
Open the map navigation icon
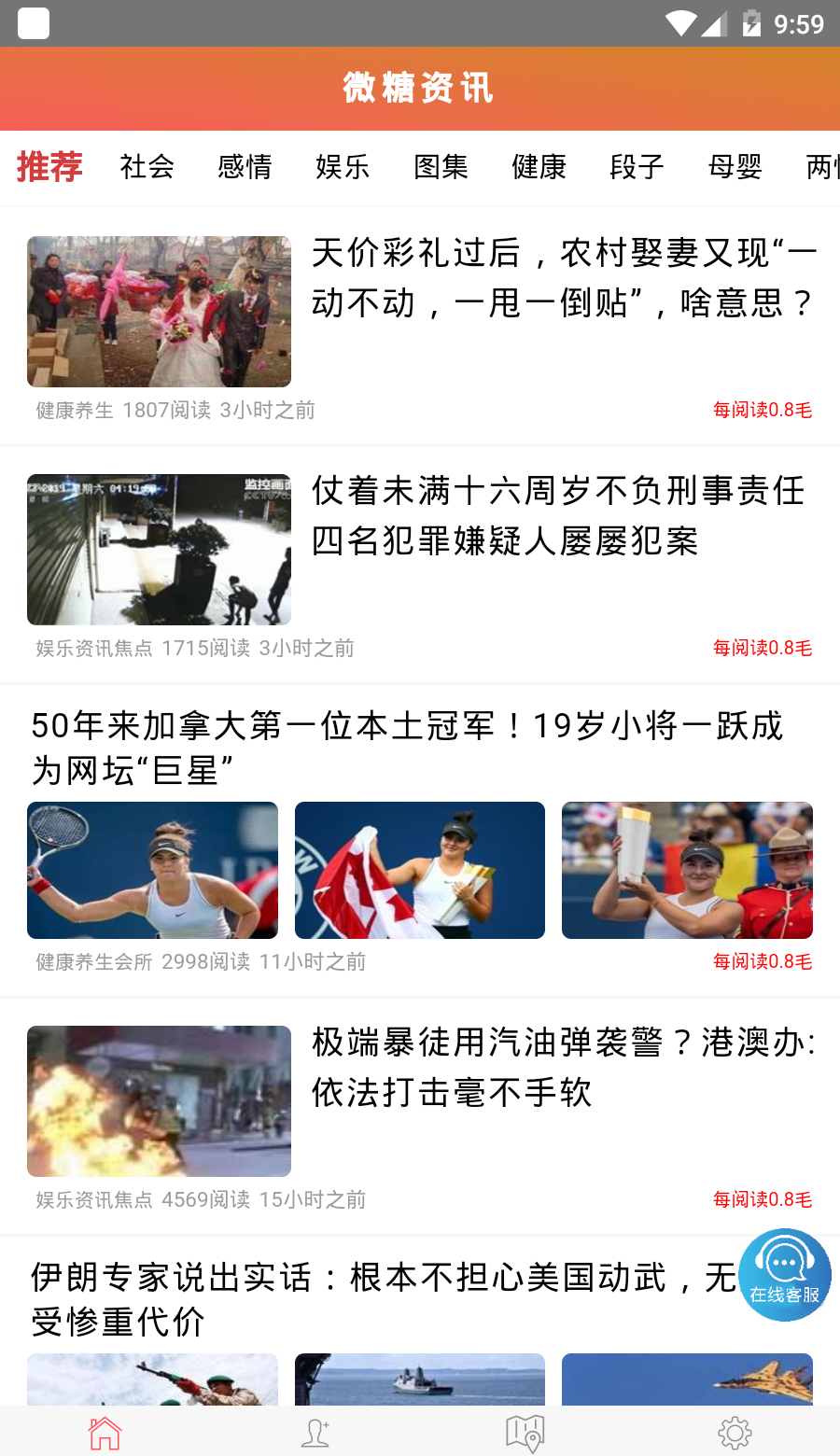[525, 1433]
